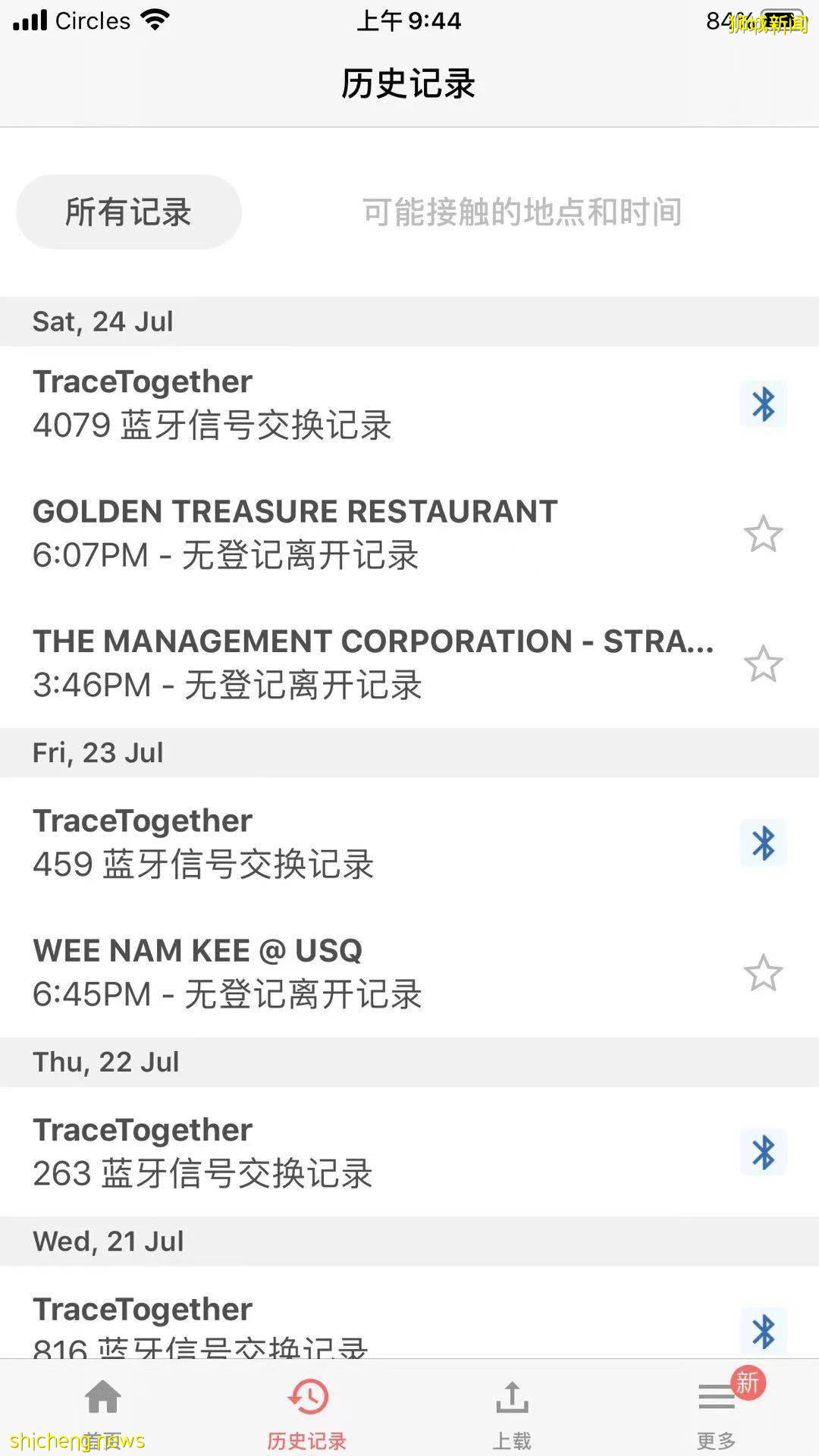Tap the Bluetooth icon for Fri 23 Jul record
The width and height of the screenshot is (819, 1456).
pos(764,844)
